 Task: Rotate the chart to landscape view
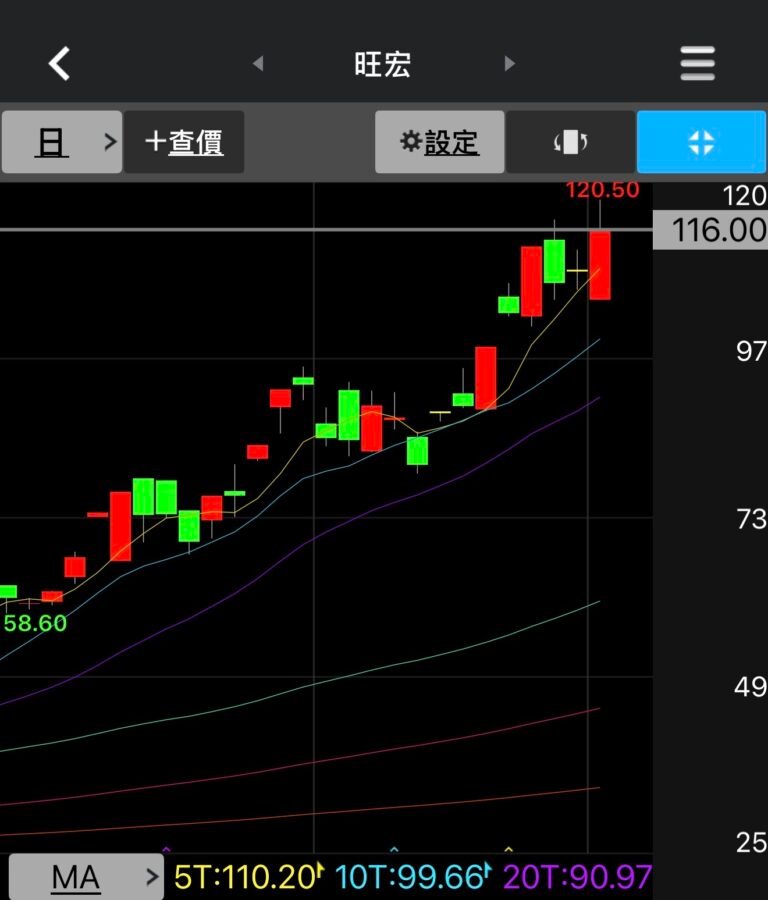(x=570, y=142)
